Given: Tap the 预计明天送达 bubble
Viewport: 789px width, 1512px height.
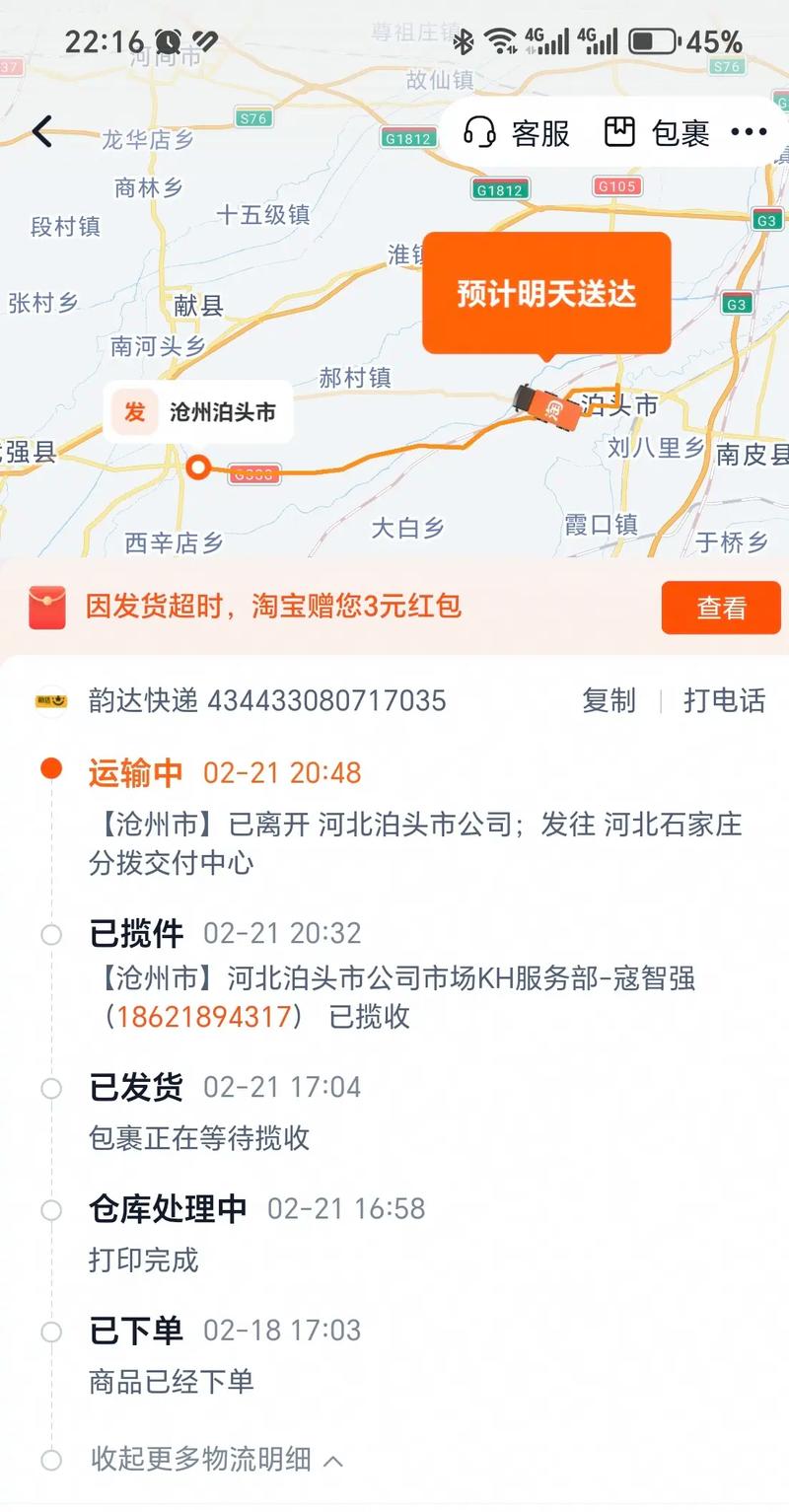Looking at the screenshot, I should (x=547, y=292).
